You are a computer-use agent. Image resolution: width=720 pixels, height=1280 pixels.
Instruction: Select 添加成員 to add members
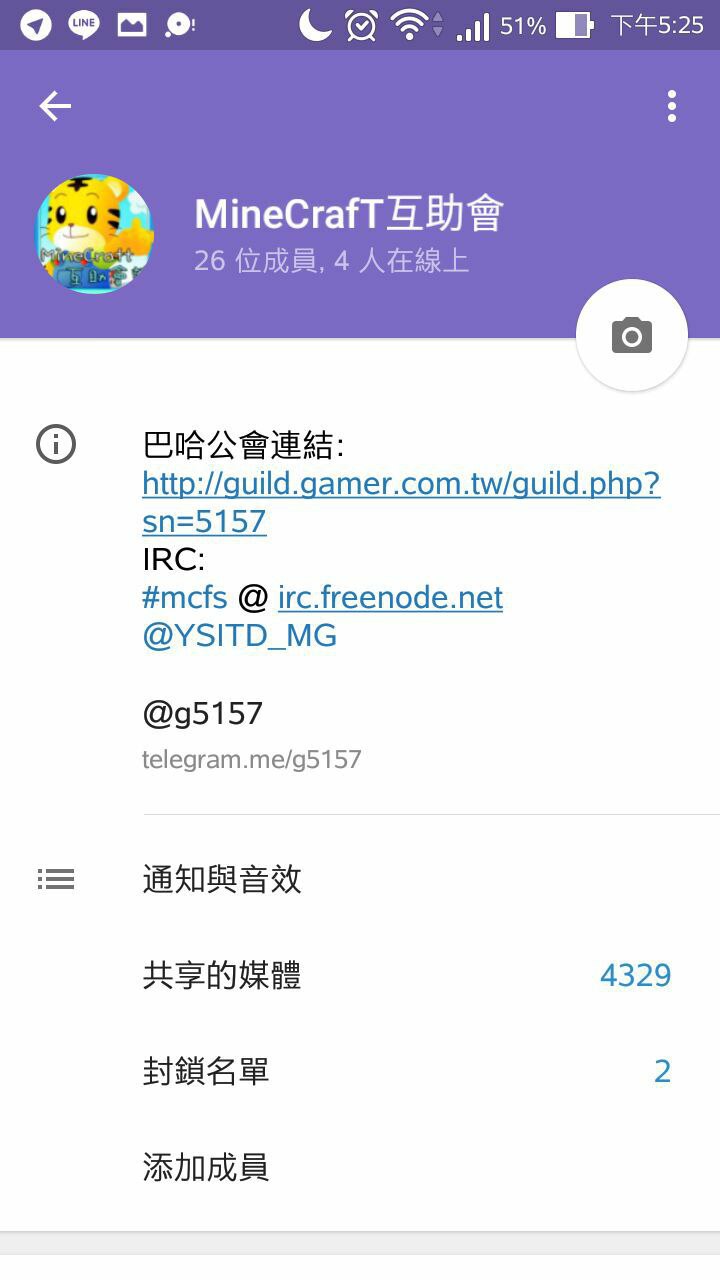206,1167
